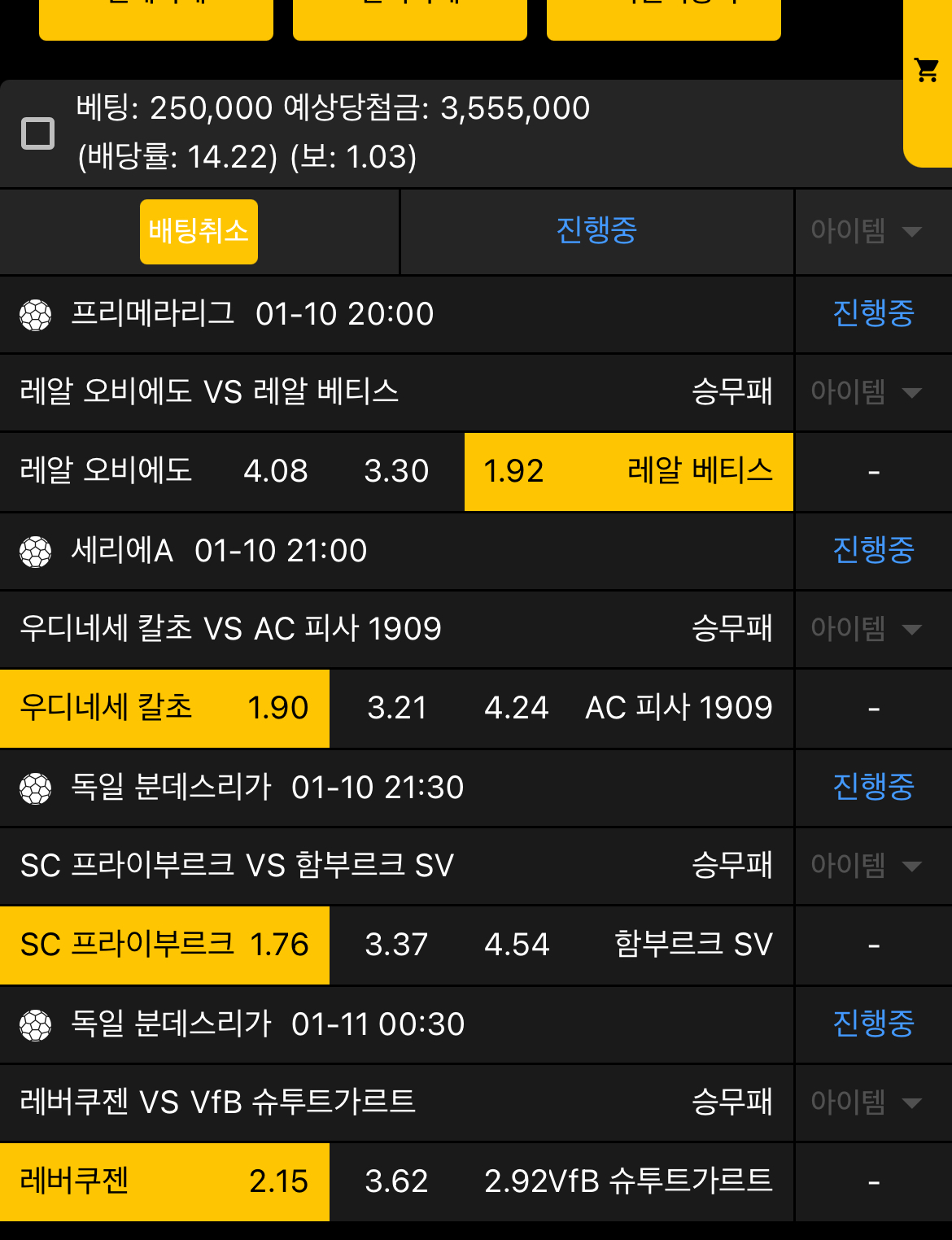Deselect the 레버쿠젠 2.15 odds
The image size is (952, 1240).
coord(163,1182)
